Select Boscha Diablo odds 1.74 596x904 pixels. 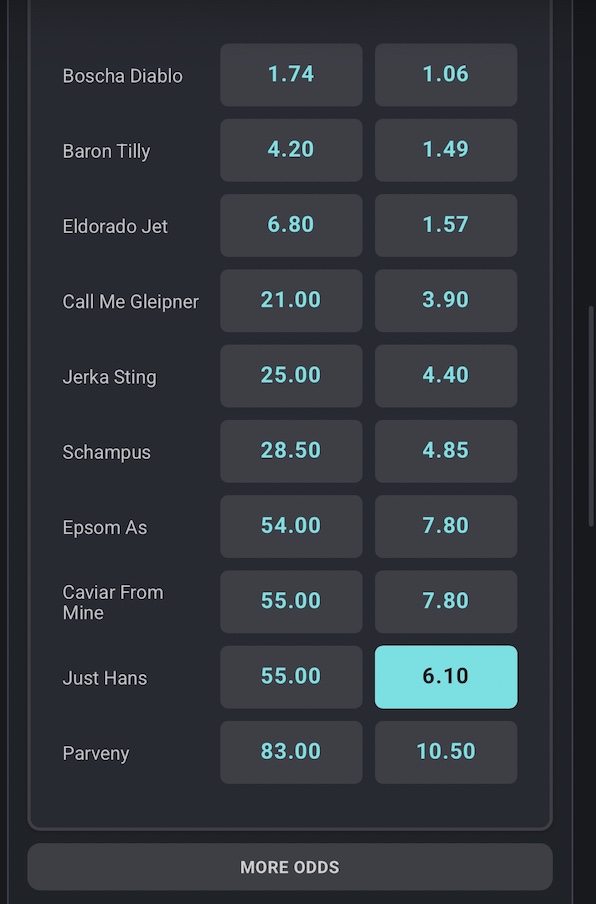tap(291, 75)
